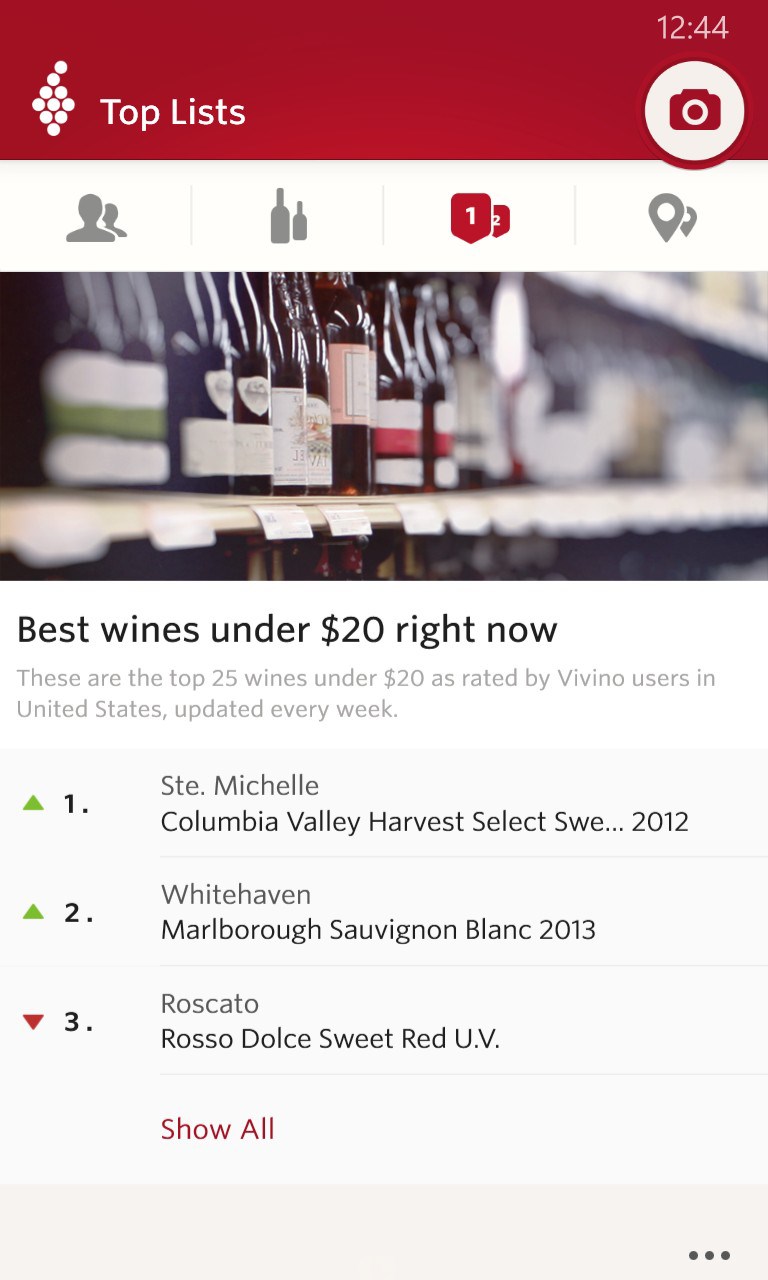Open the camera to scan a wine label

click(694, 112)
